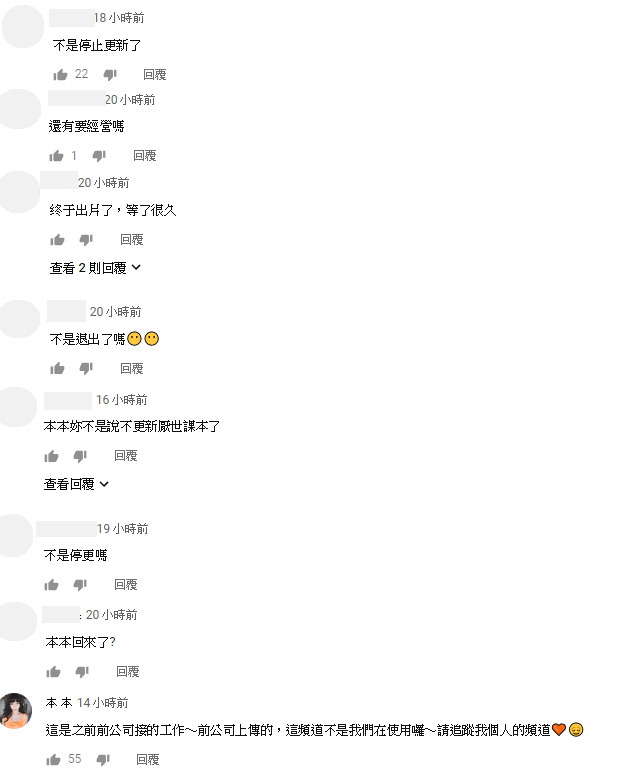Expand 查看回覆 under '本本妳不是說不更新厭世課本了'
Viewport: 630px width, 778px height.
point(76,484)
